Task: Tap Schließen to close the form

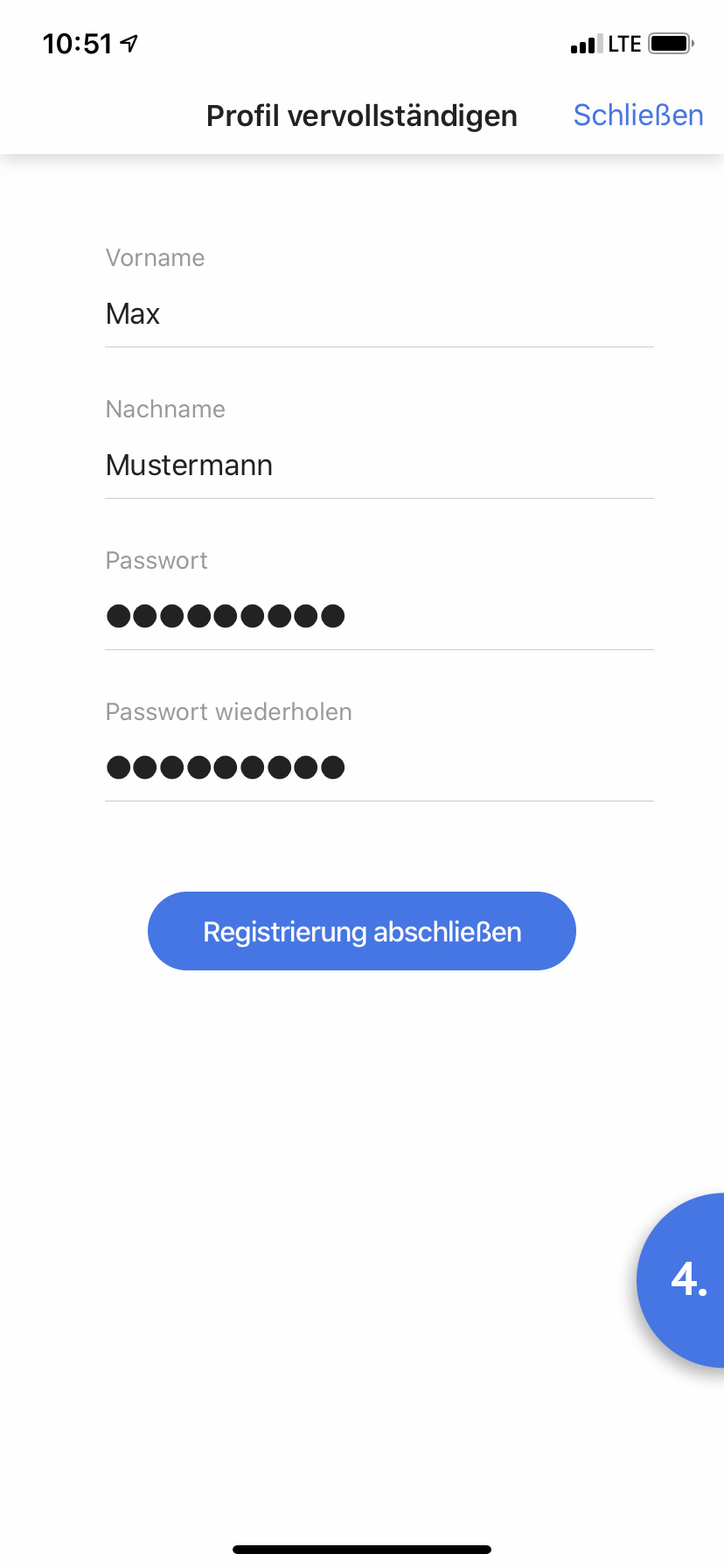Action: (x=637, y=115)
